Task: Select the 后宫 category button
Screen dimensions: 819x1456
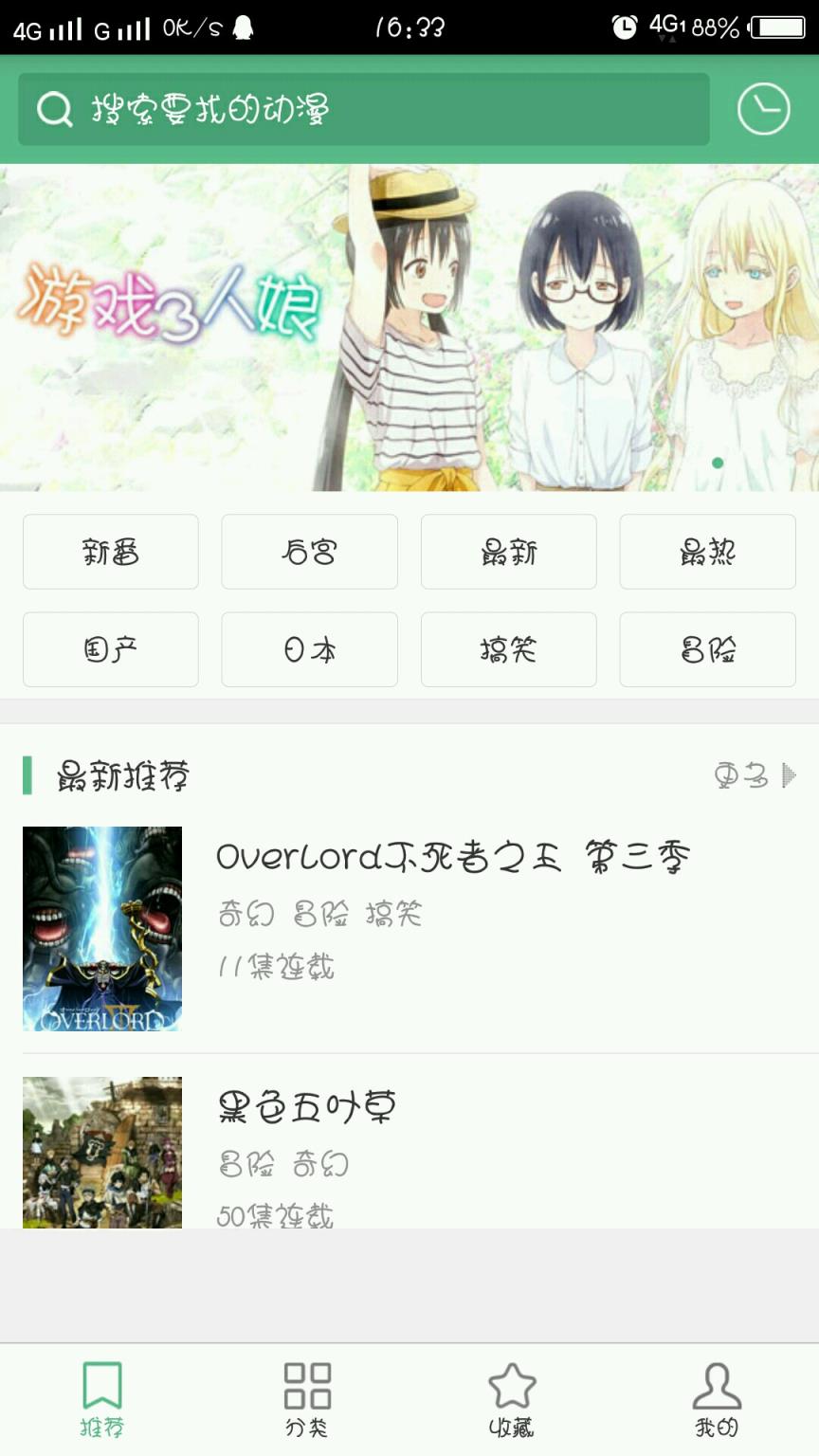Action: pyautogui.click(x=309, y=553)
